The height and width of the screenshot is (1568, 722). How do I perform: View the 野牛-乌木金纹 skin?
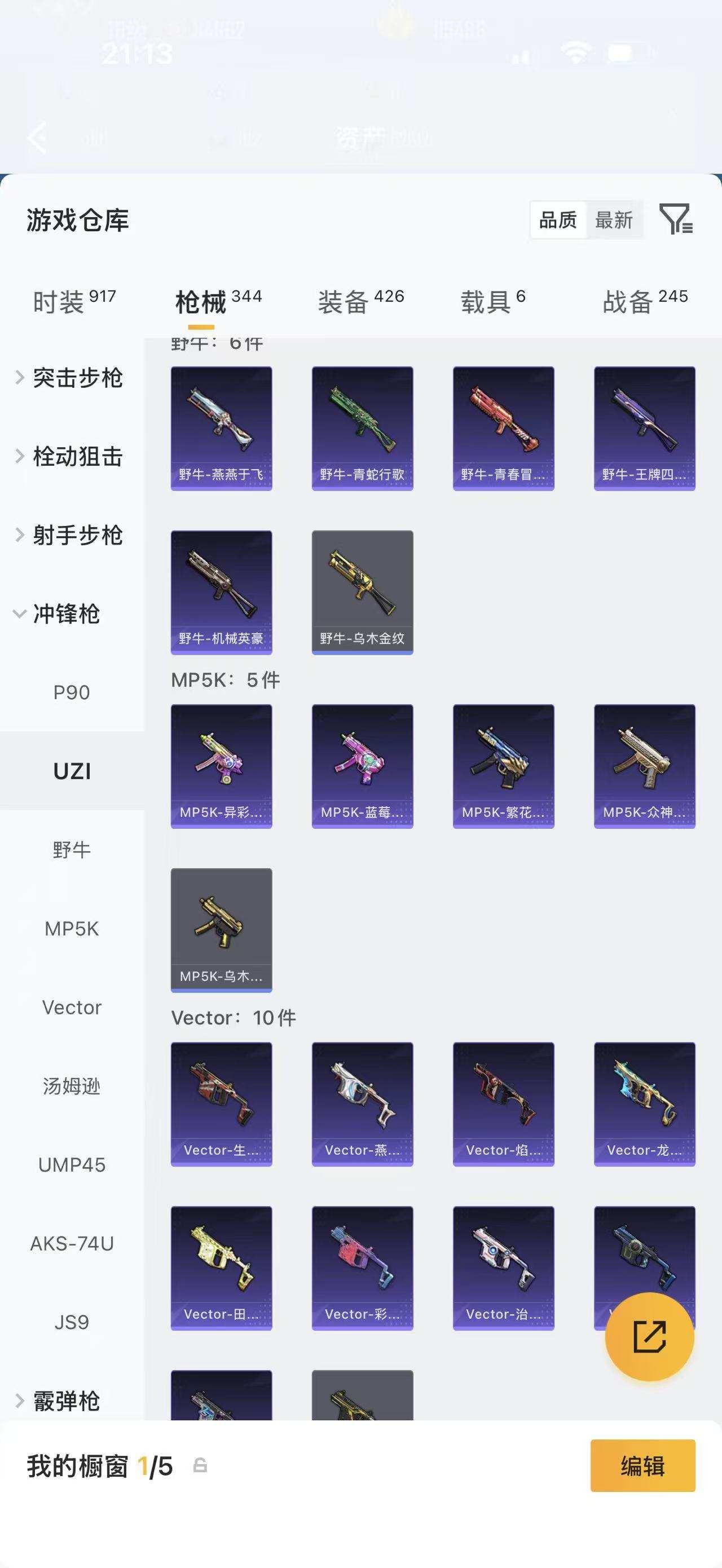tap(362, 592)
